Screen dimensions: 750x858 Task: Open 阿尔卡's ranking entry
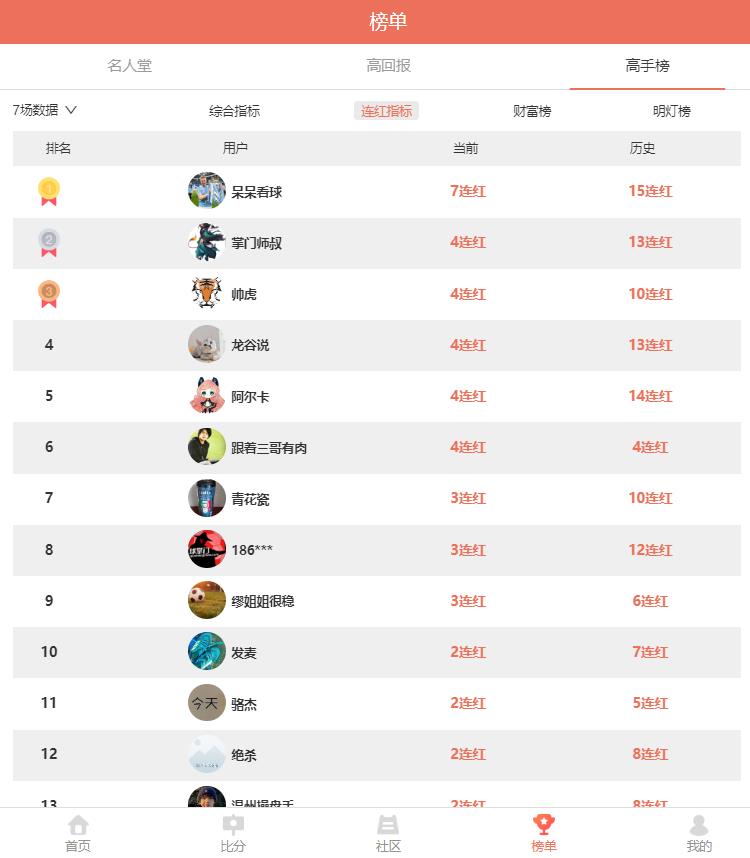(x=250, y=396)
